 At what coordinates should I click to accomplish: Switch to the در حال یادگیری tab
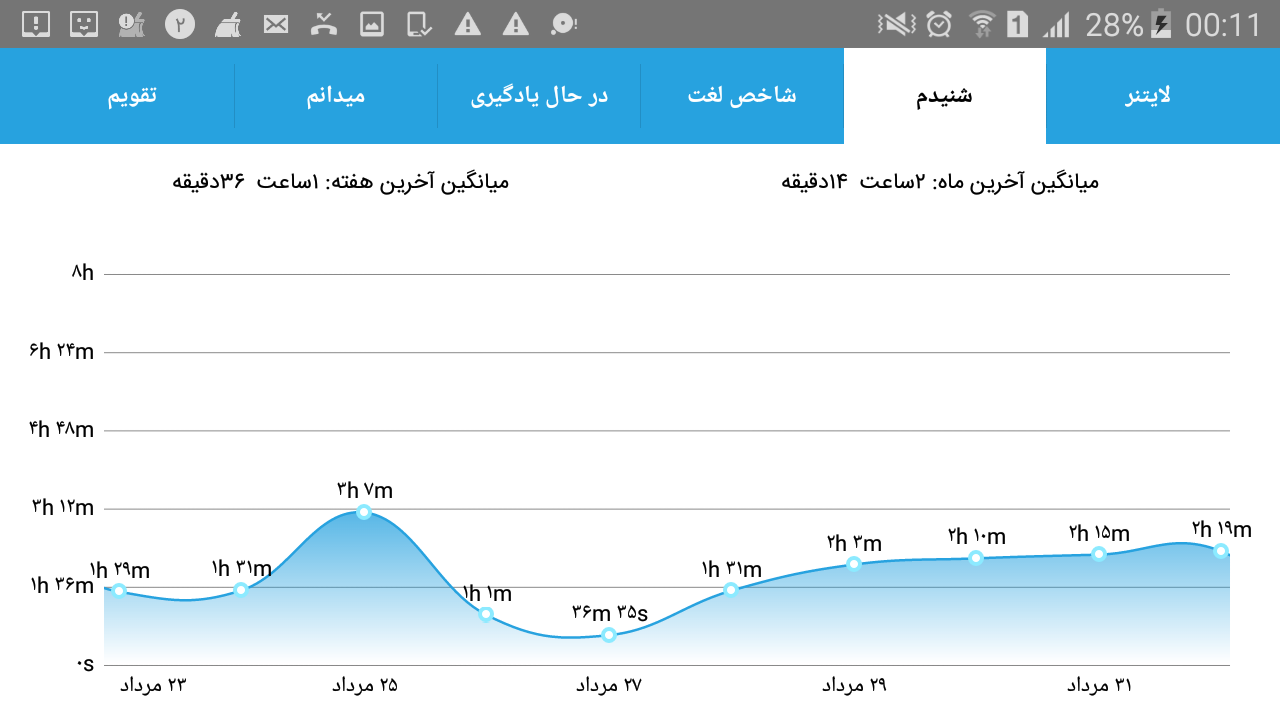[539, 96]
